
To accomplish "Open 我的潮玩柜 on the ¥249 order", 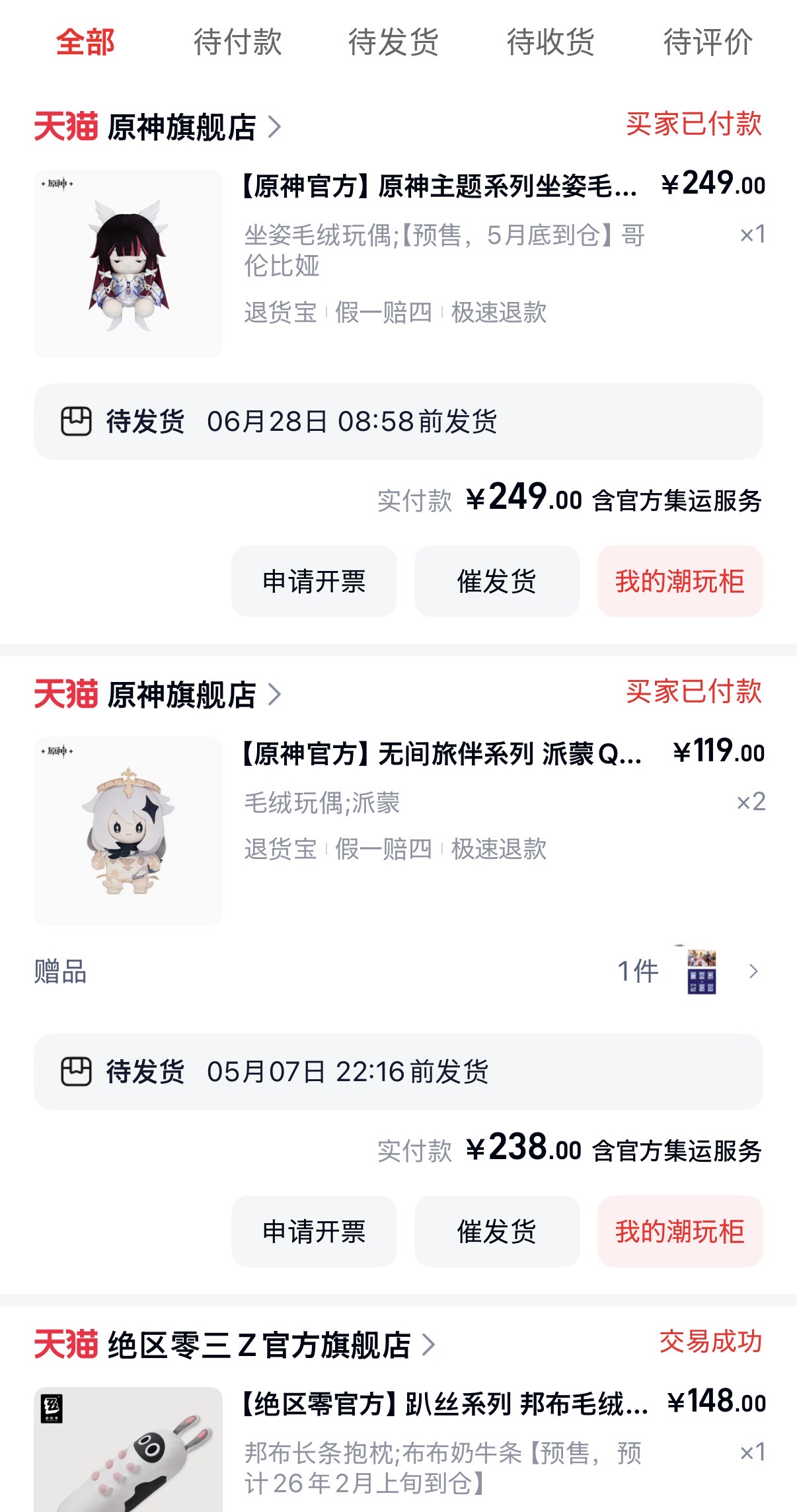I will coord(680,582).
